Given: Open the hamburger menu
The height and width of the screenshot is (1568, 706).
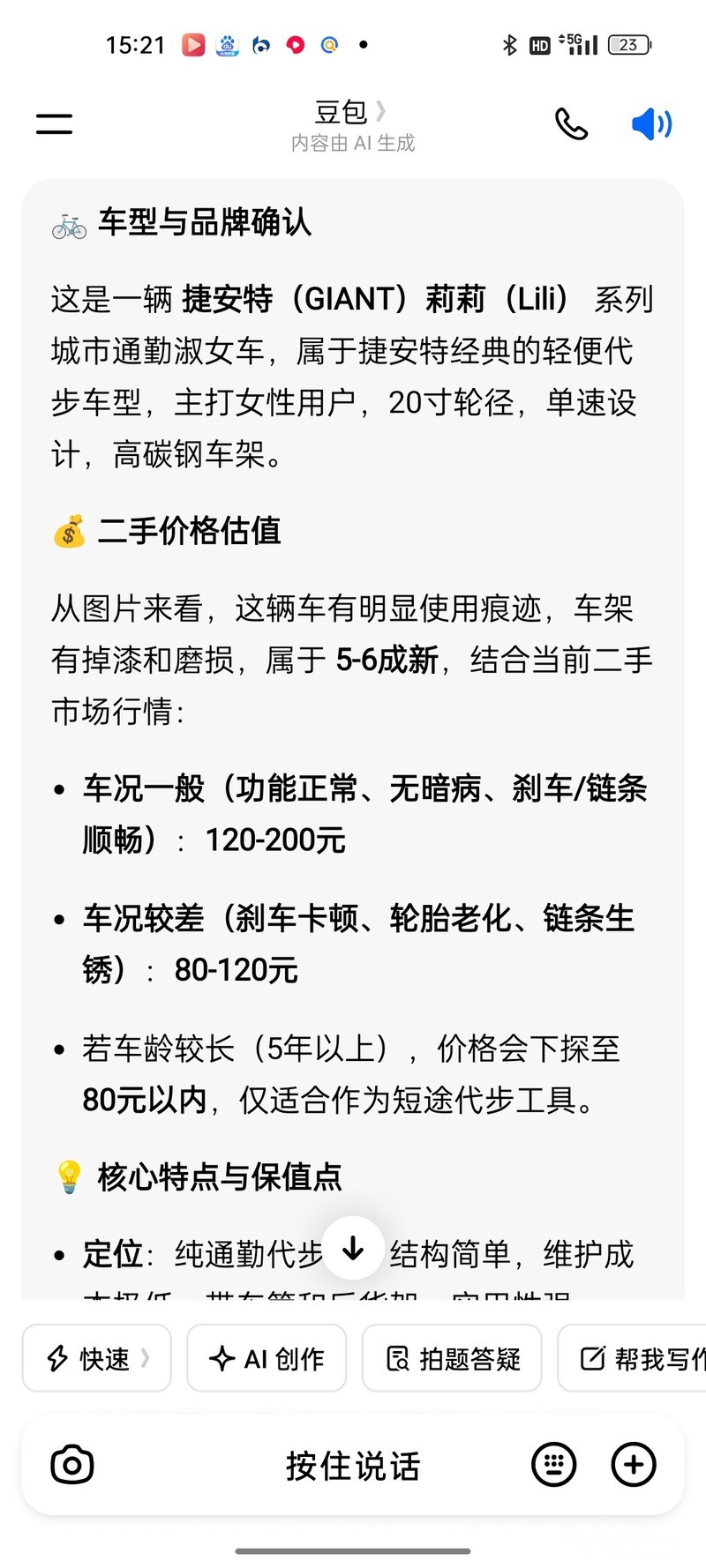Looking at the screenshot, I should (x=54, y=123).
